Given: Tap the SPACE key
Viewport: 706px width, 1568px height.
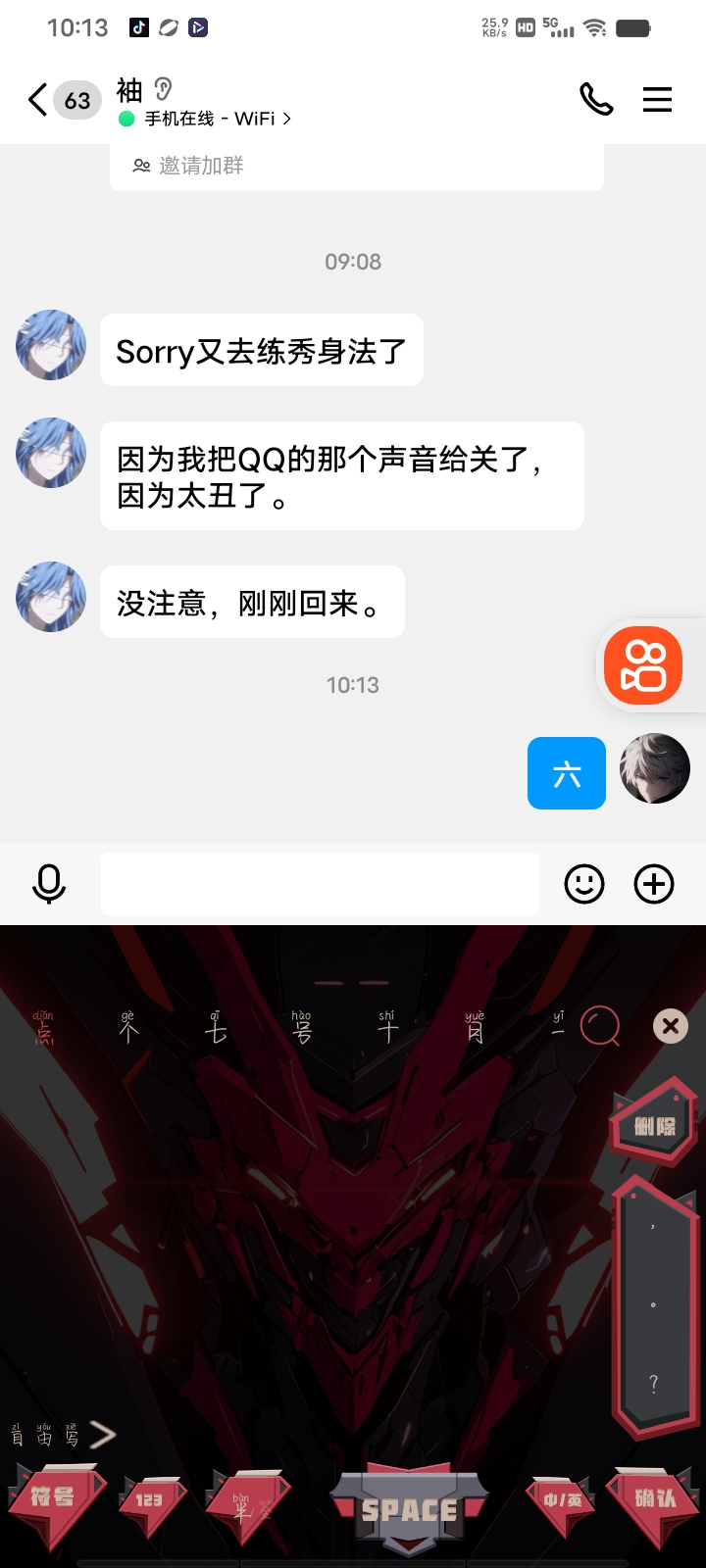Looking at the screenshot, I should [x=409, y=1511].
